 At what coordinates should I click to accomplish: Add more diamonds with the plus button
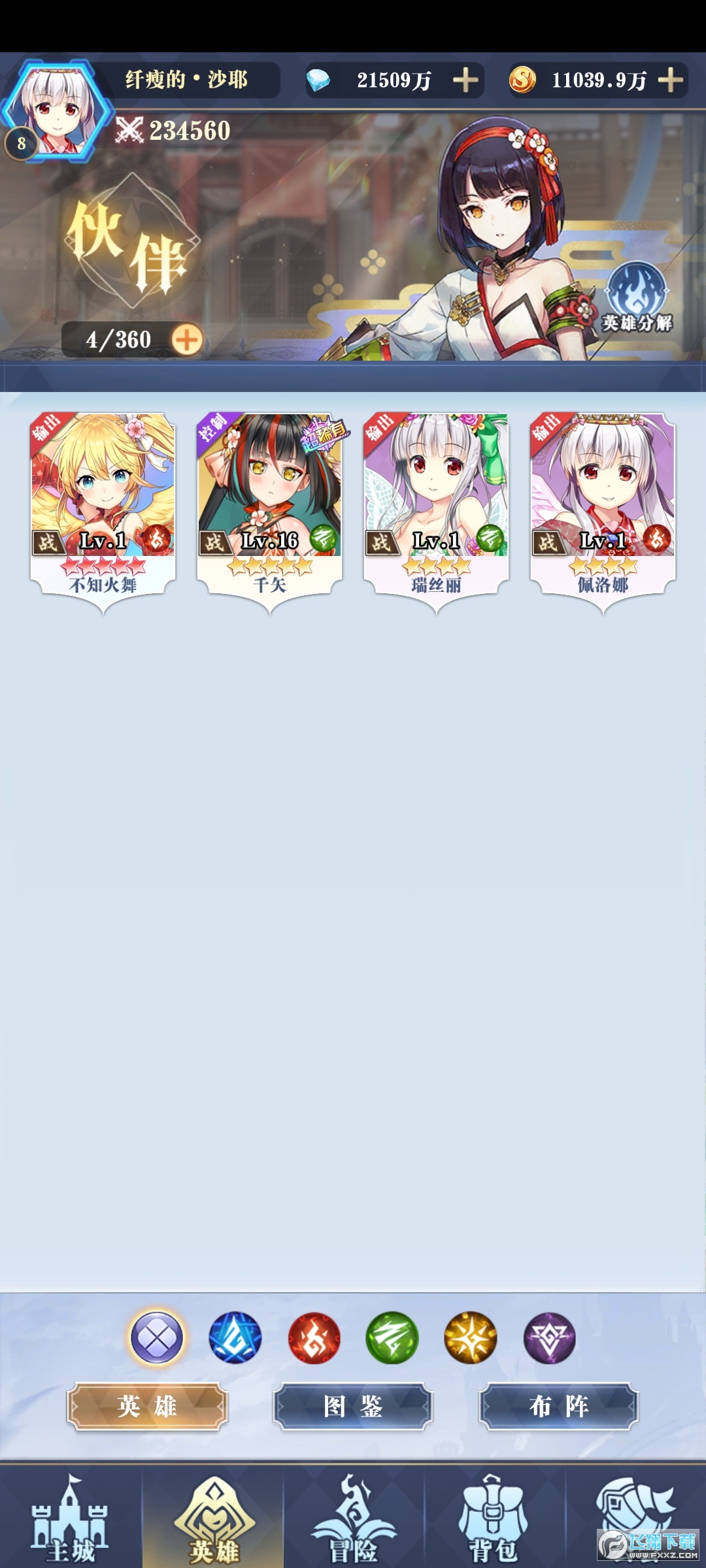point(465,80)
